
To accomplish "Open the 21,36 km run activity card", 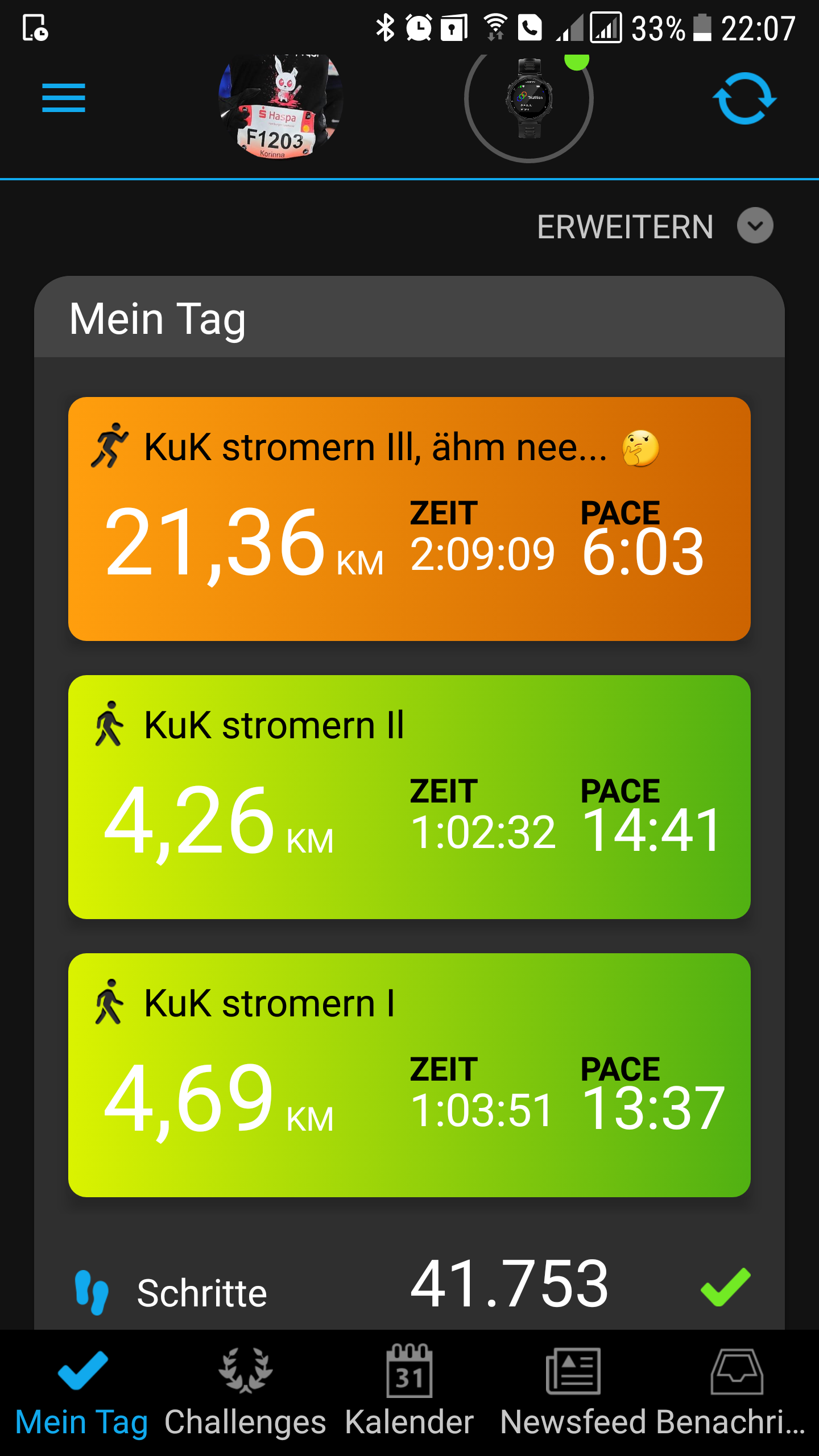I will 409,519.
